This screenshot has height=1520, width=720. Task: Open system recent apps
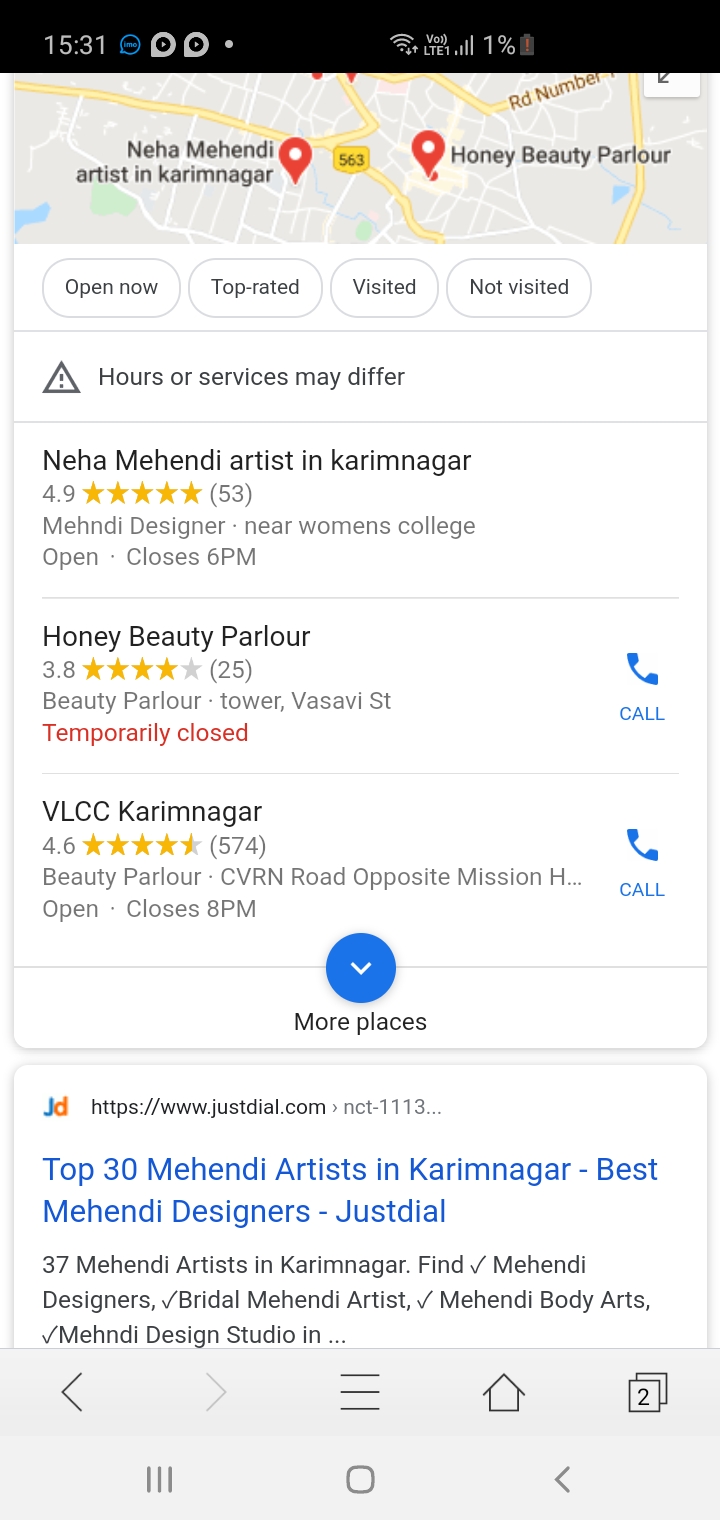click(x=159, y=1479)
